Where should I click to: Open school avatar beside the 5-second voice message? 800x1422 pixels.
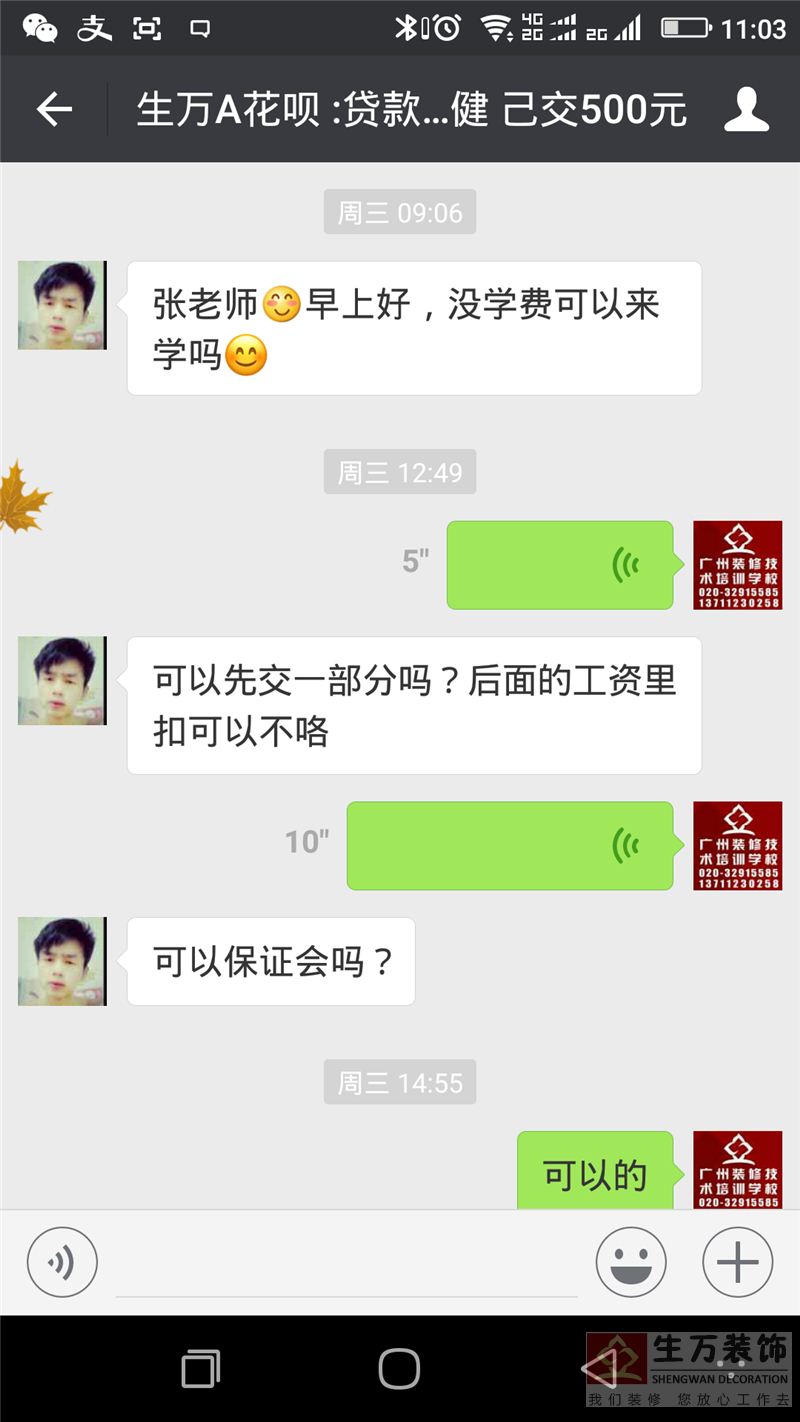tap(738, 565)
